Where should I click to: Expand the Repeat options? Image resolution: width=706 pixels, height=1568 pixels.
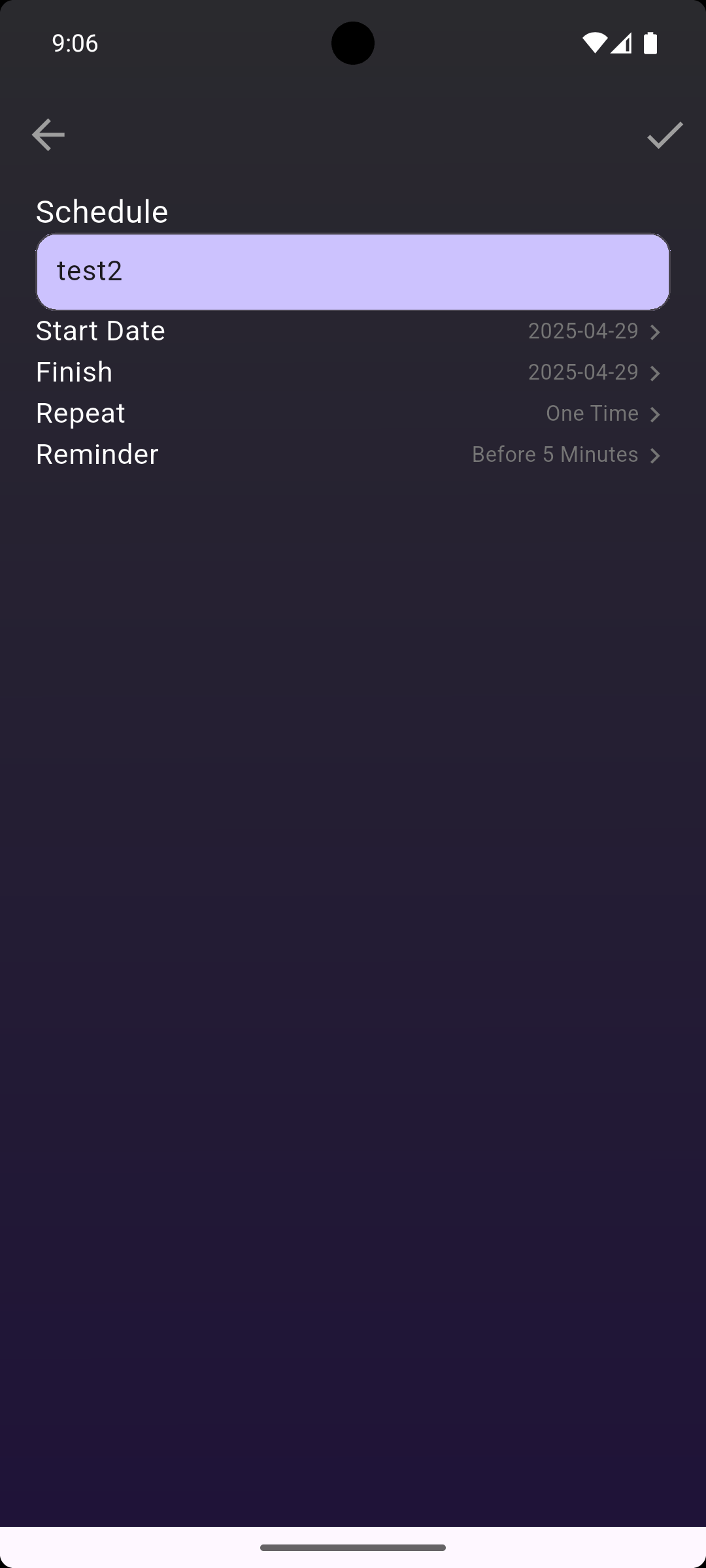[353, 414]
